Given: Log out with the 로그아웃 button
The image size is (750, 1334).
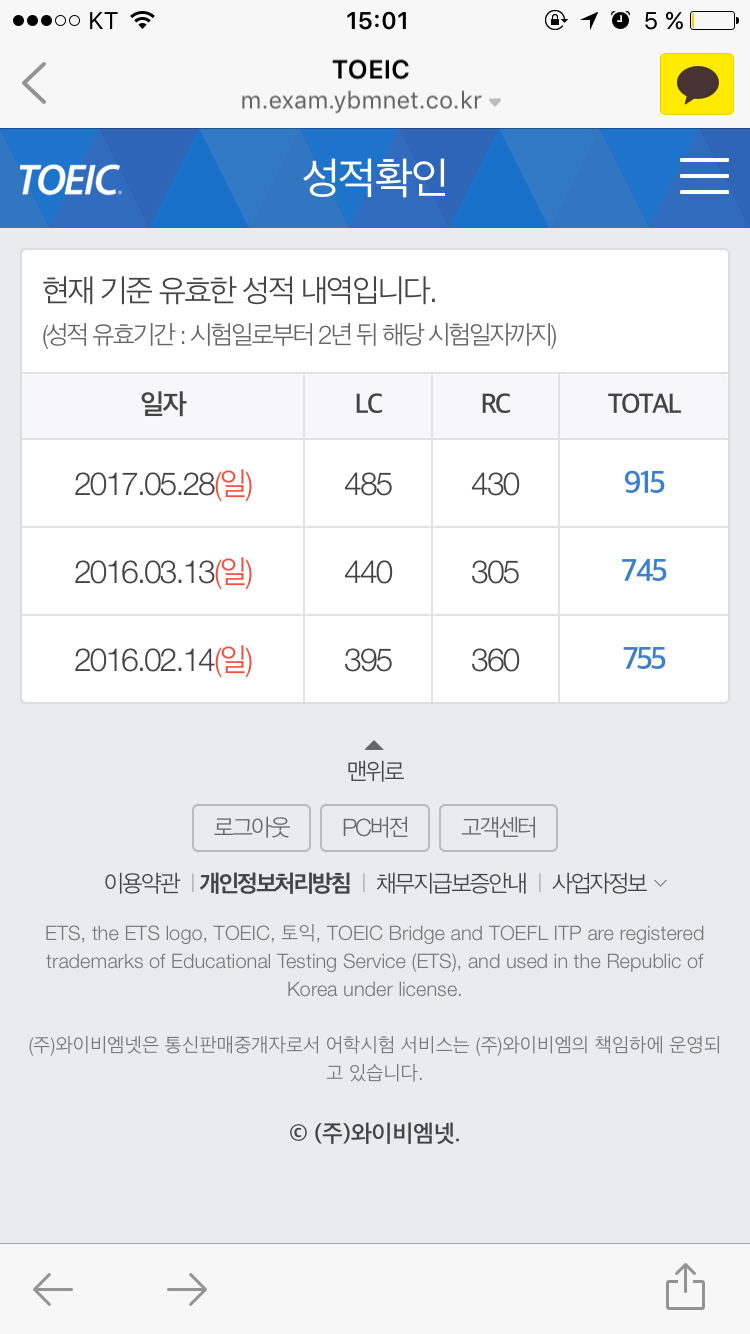Looking at the screenshot, I should point(252,828).
